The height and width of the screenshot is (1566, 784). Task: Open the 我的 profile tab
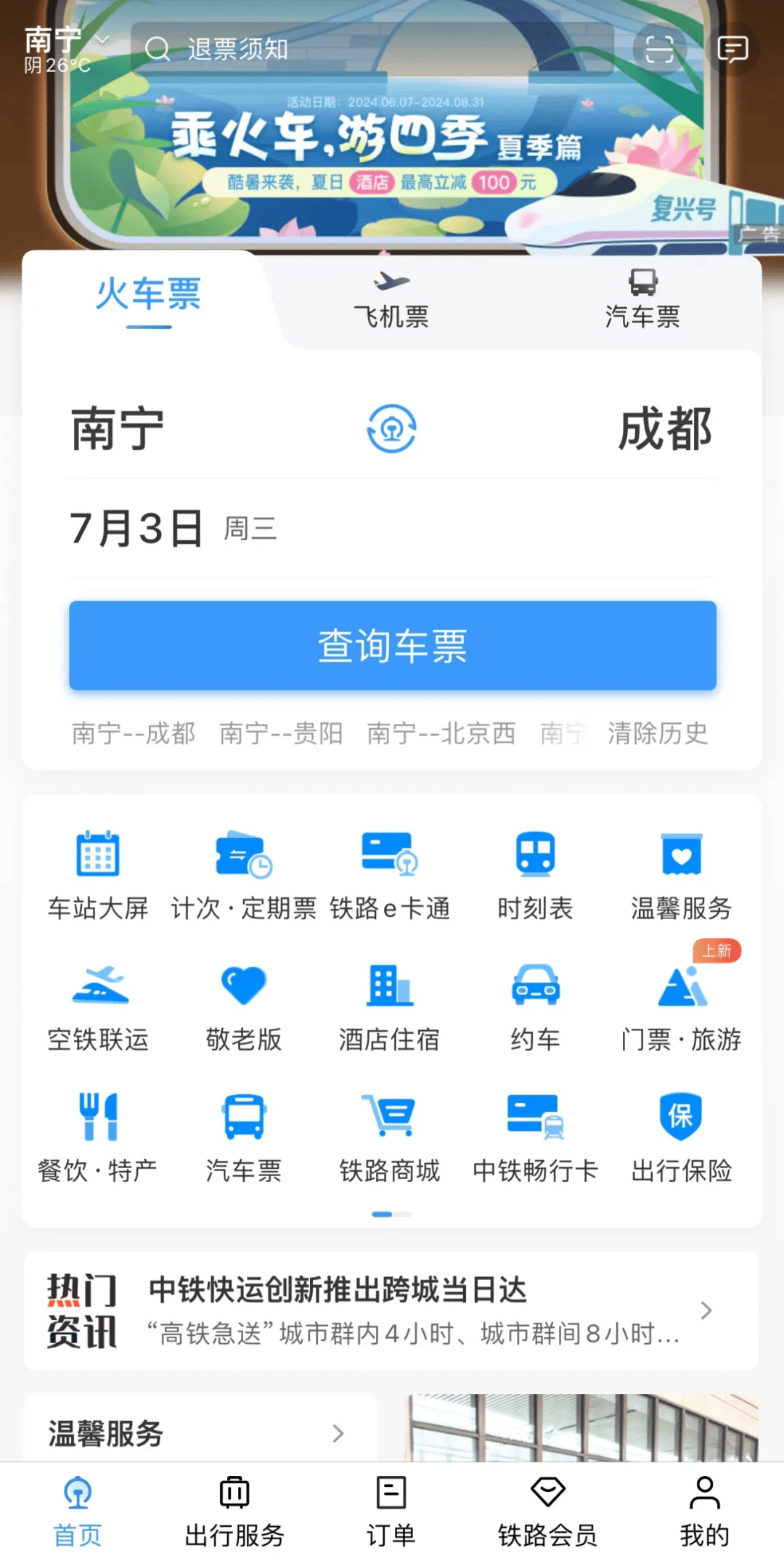(x=704, y=1512)
